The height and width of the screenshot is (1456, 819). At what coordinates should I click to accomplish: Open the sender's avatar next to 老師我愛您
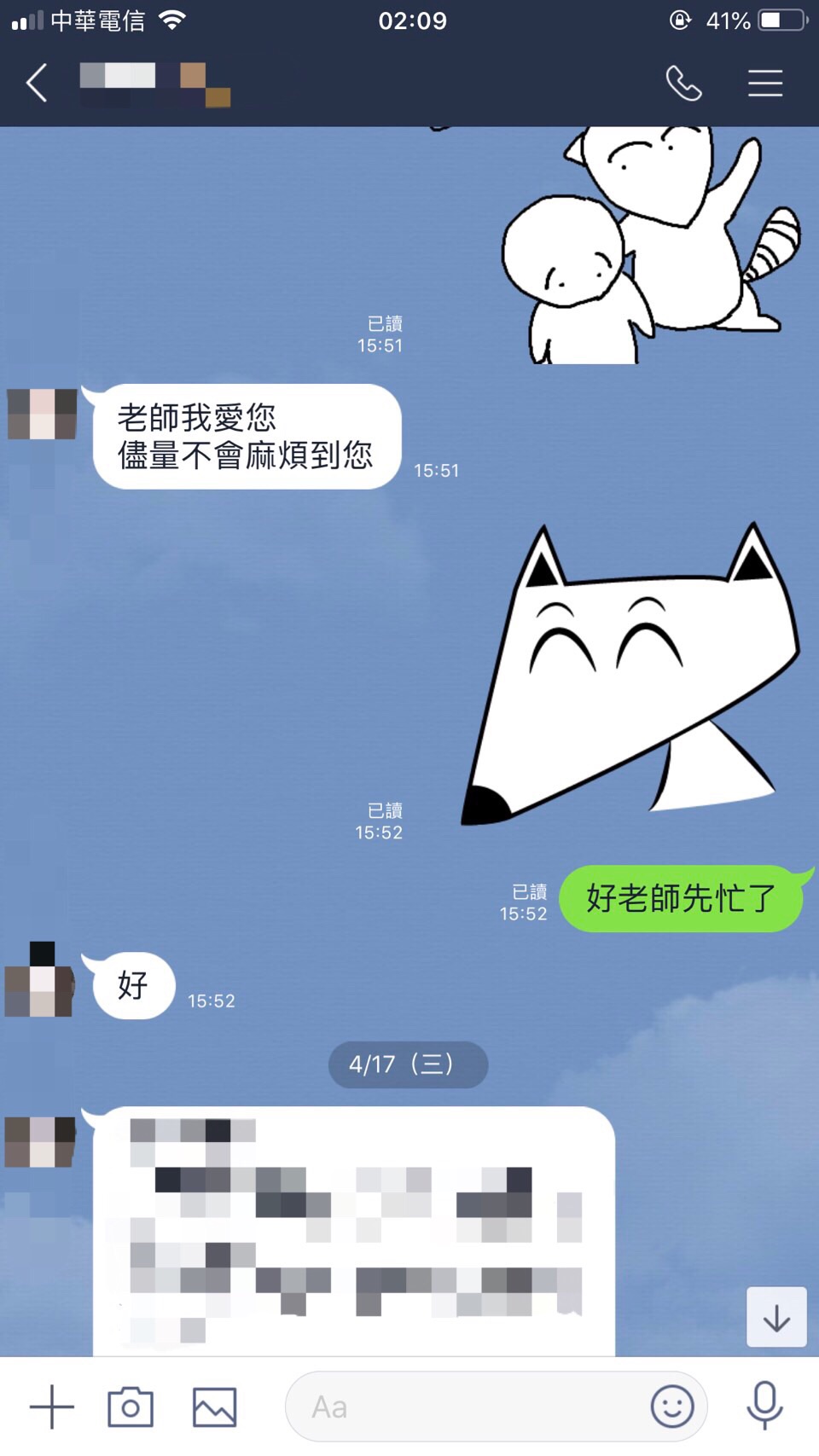click(42, 414)
